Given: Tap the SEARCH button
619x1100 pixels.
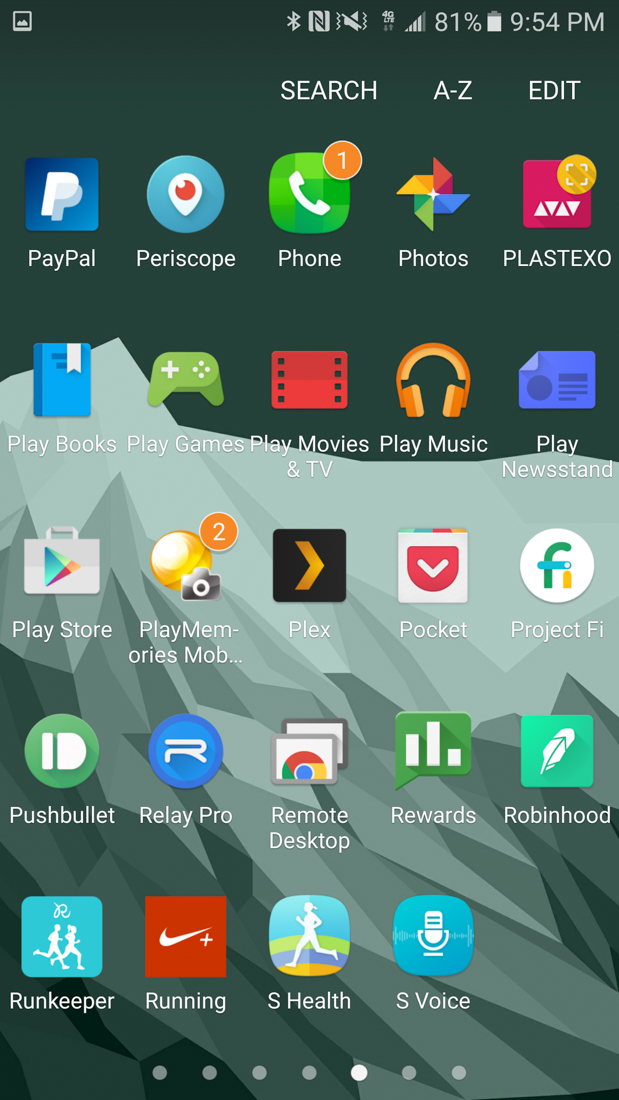Looking at the screenshot, I should tap(328, 91).
